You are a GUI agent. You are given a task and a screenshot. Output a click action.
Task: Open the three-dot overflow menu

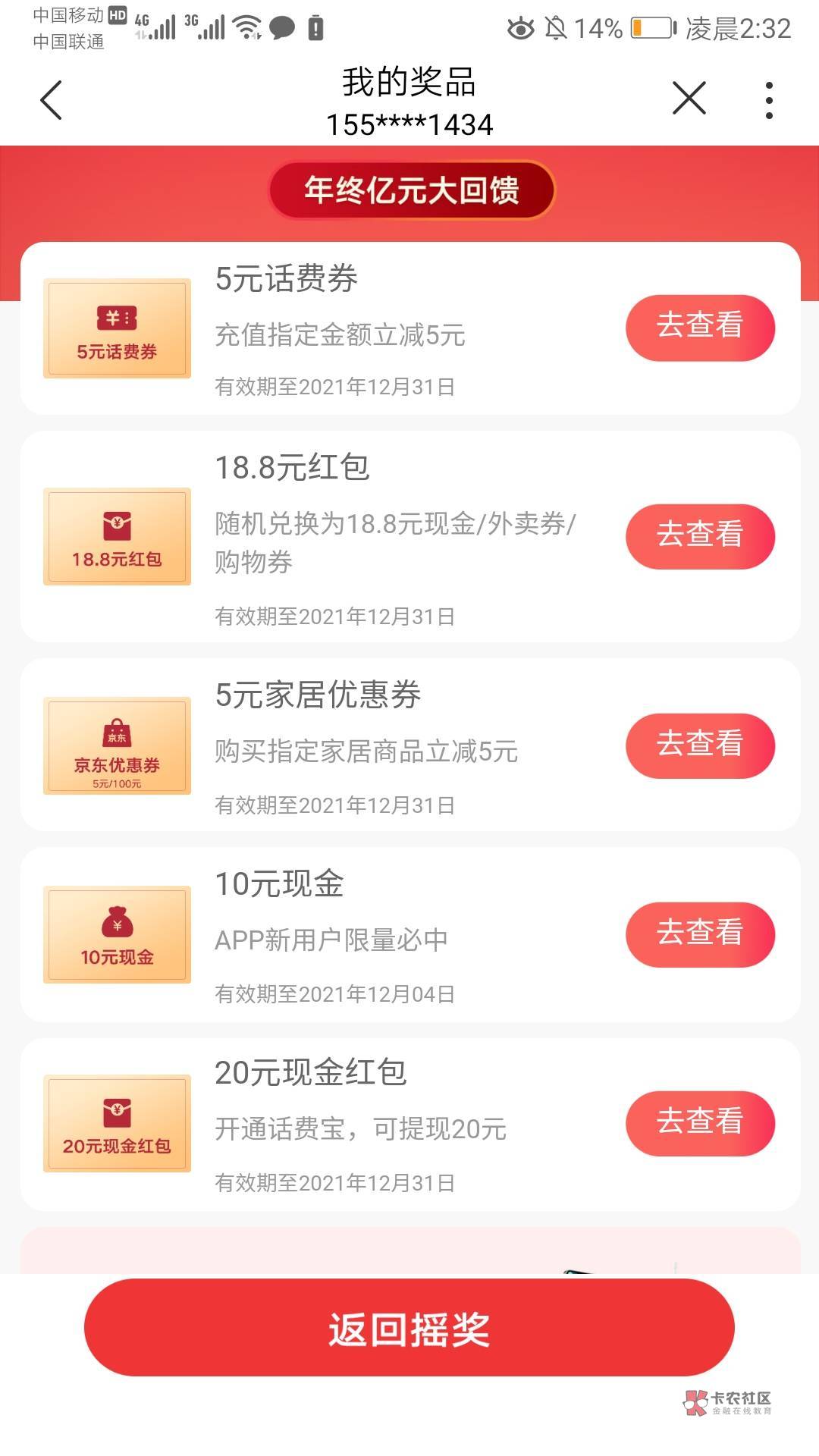769,100
